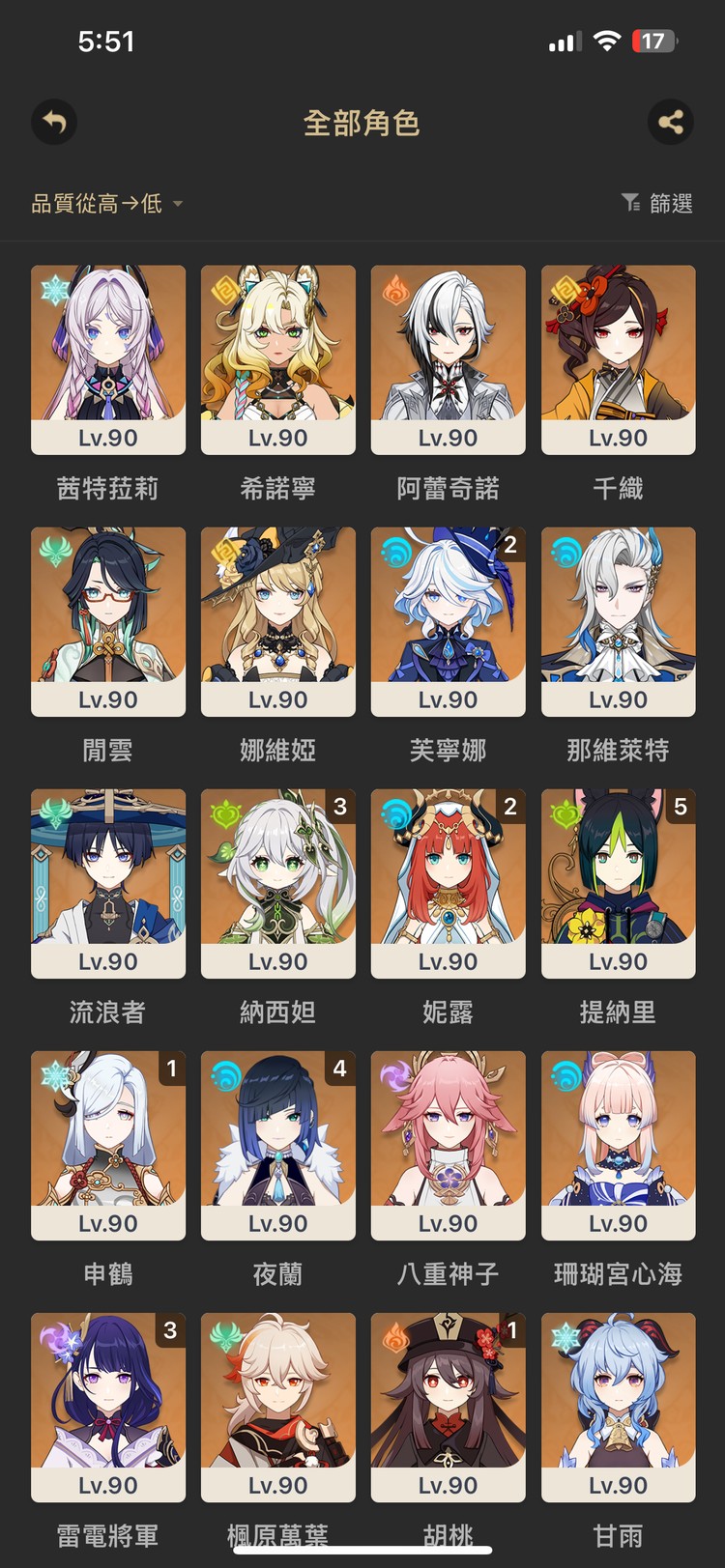Tap the 閒雲 character tile
The height and width of the screenshot is (1568, 725).
click(108, 621)
